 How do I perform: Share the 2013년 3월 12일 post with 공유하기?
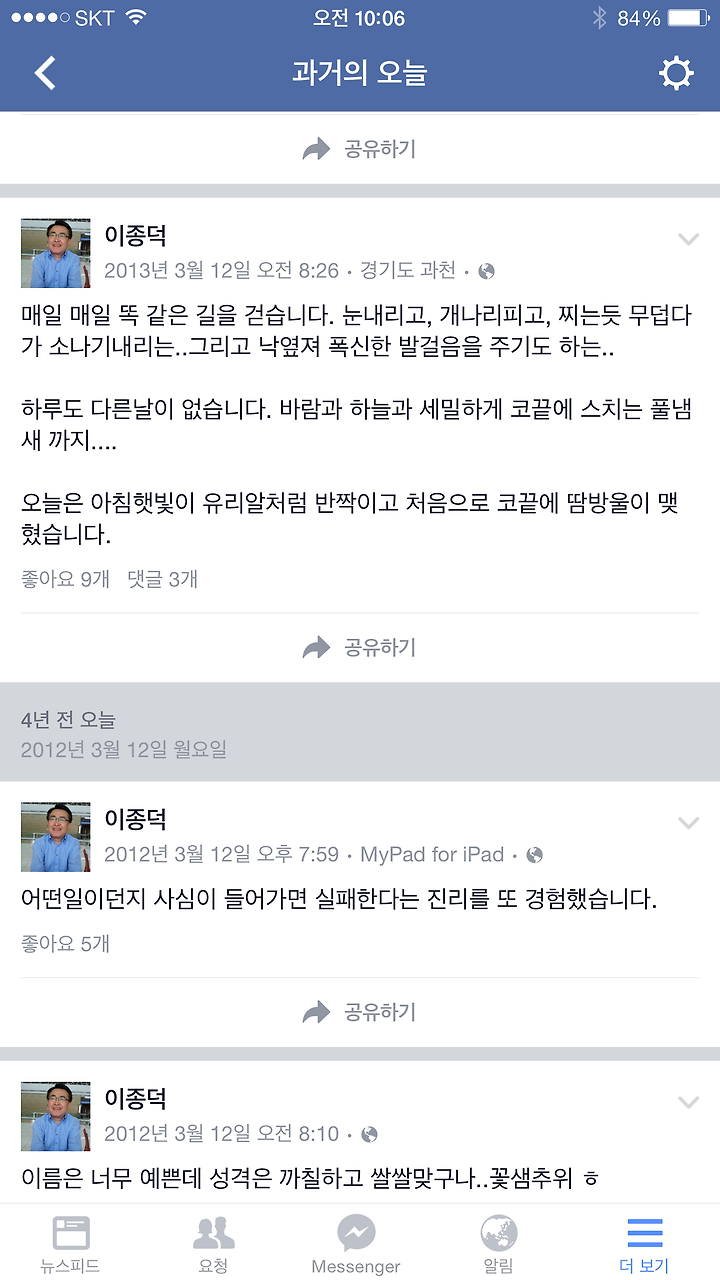click(x=360, y=648)
